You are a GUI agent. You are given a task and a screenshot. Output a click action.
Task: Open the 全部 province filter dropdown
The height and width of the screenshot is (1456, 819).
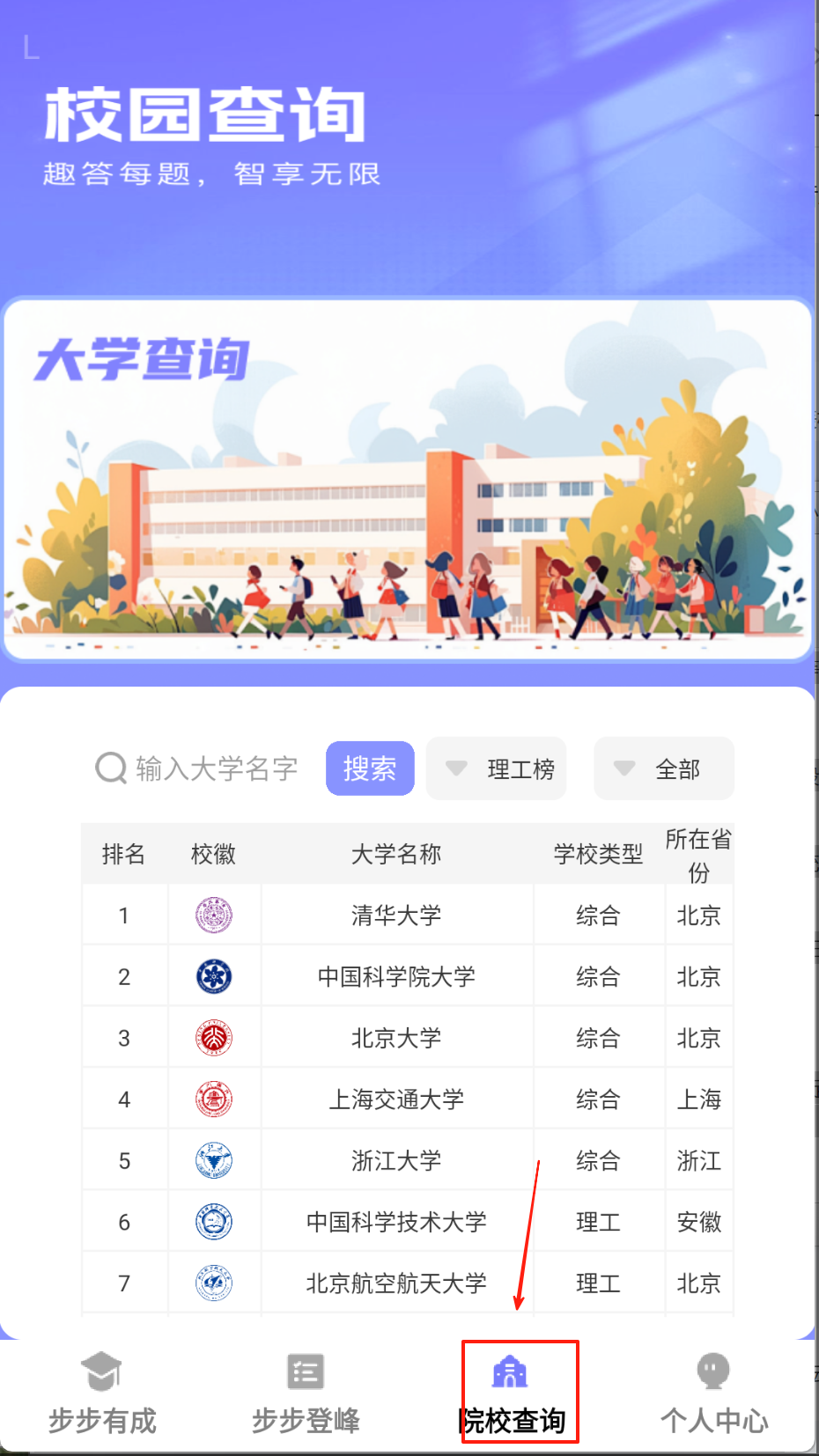tap(663, 768)
